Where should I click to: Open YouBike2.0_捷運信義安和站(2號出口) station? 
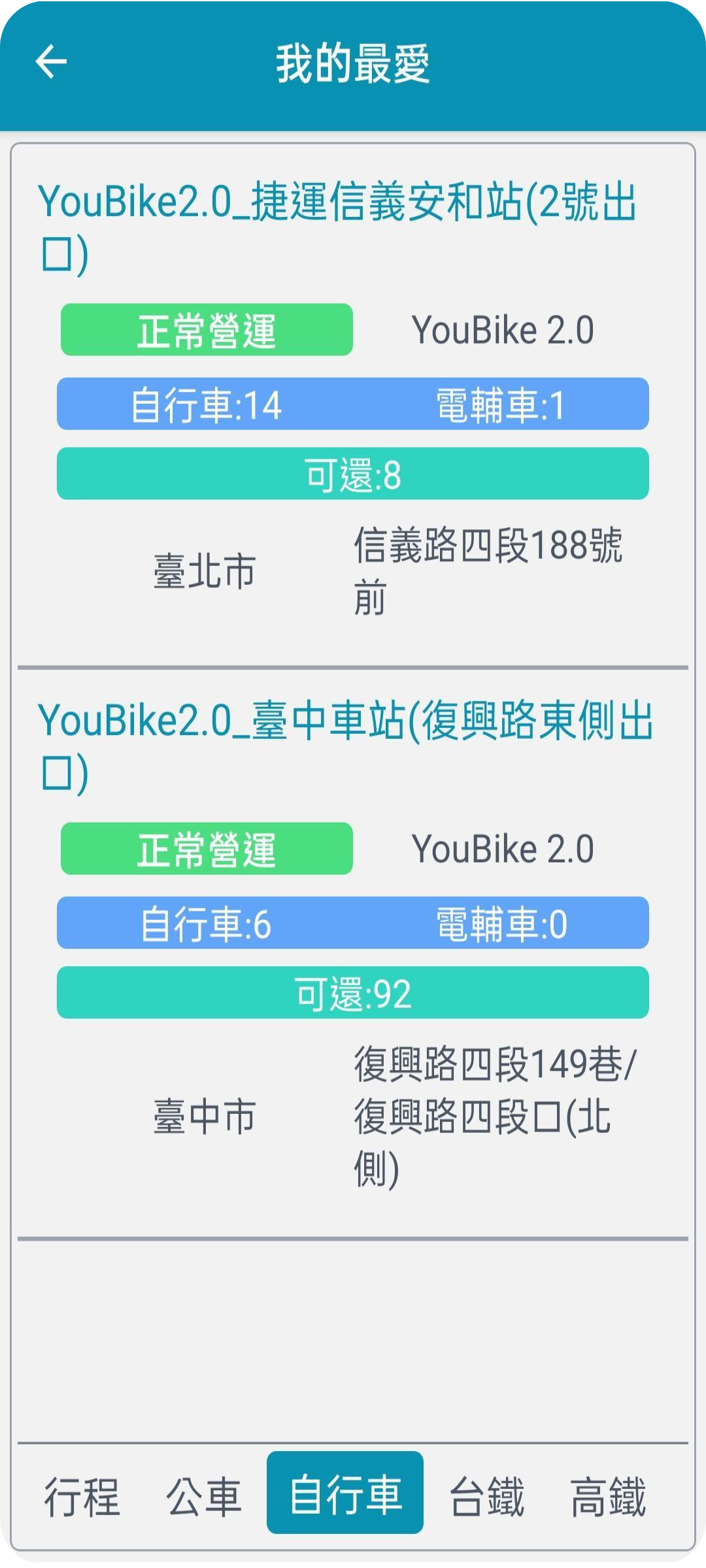(337, 226)
